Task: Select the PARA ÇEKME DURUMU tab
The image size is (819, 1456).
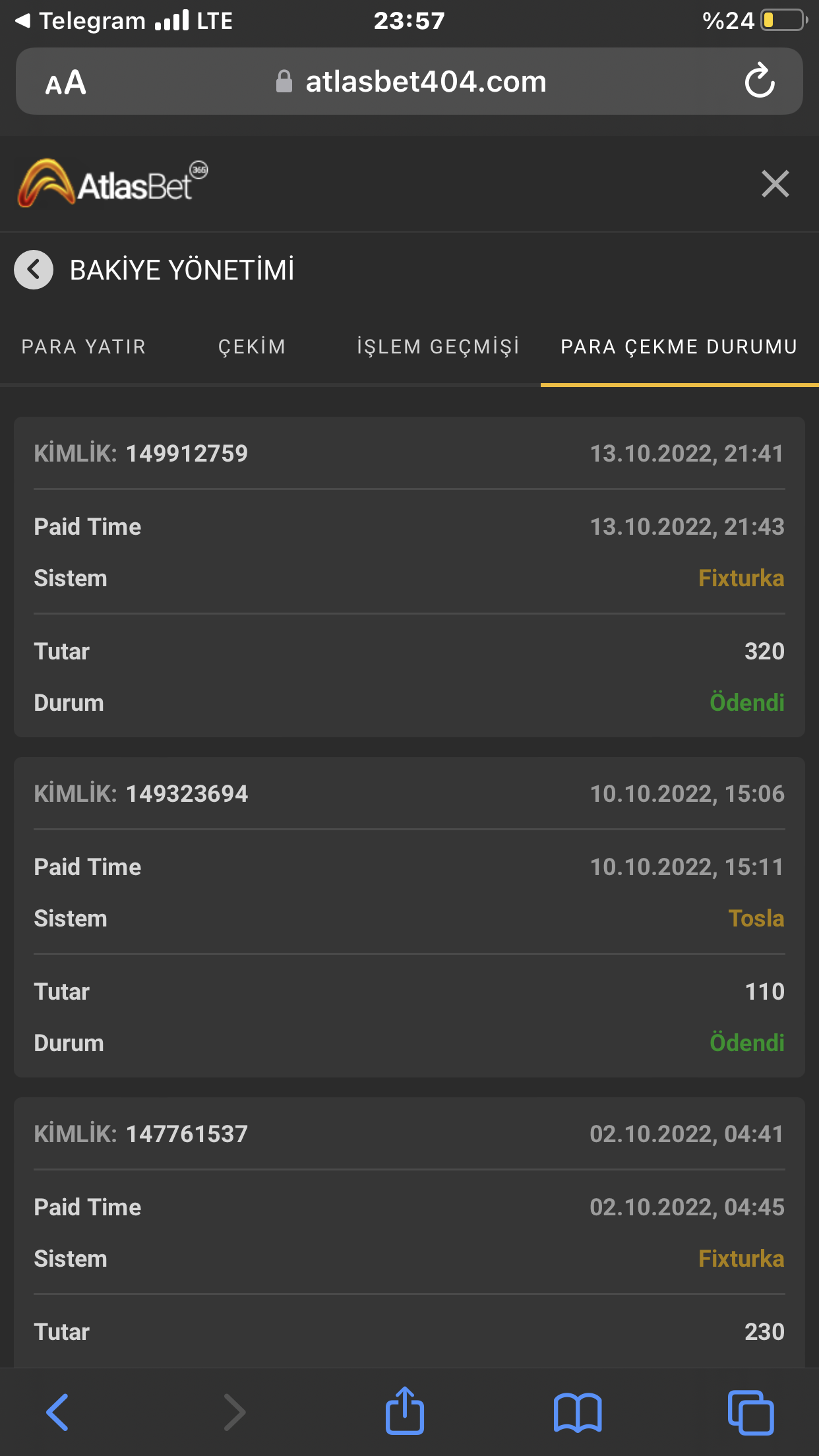Action: pos(679,346)
